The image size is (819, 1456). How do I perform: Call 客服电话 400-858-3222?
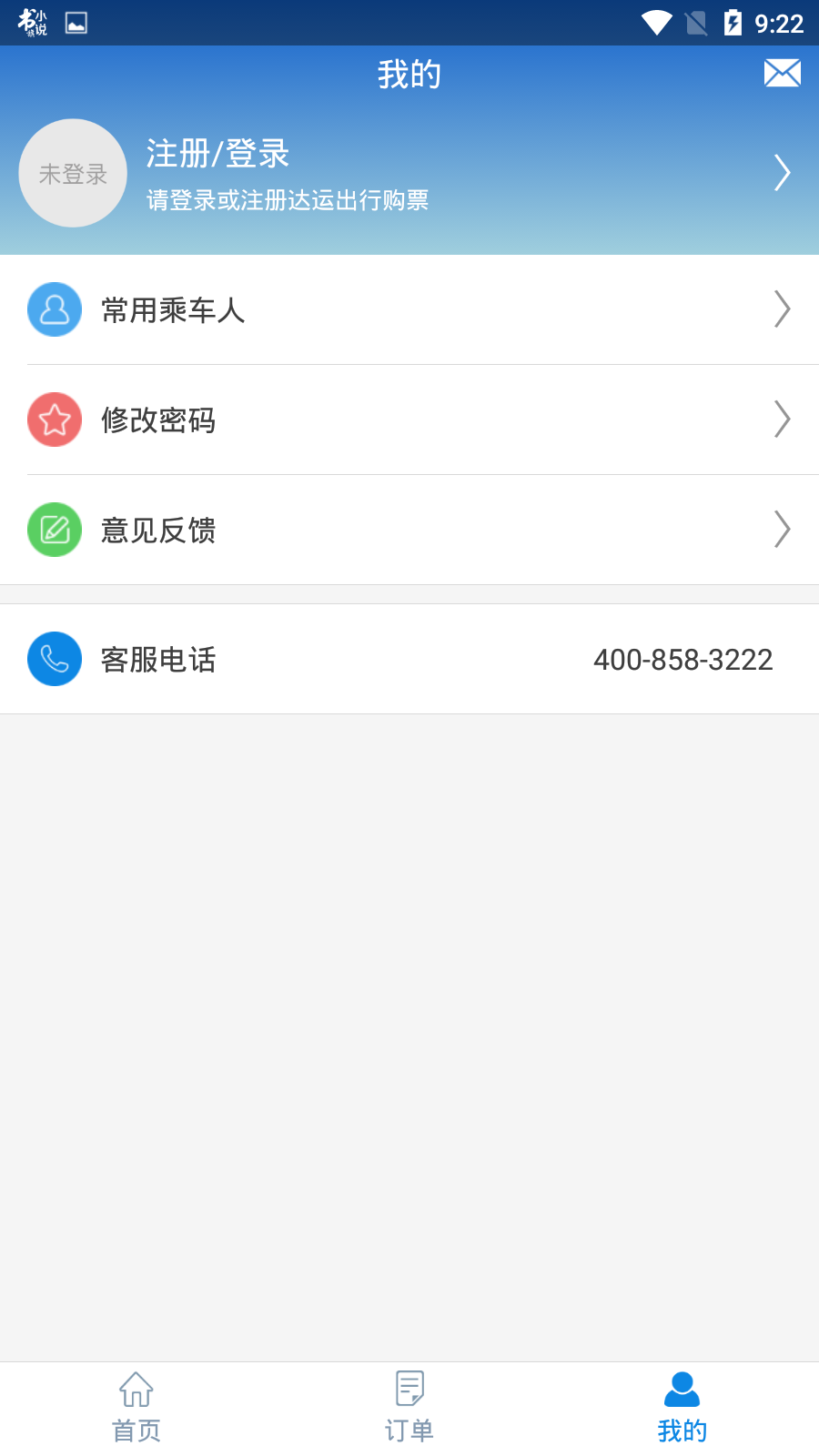[x=682, y=660]
